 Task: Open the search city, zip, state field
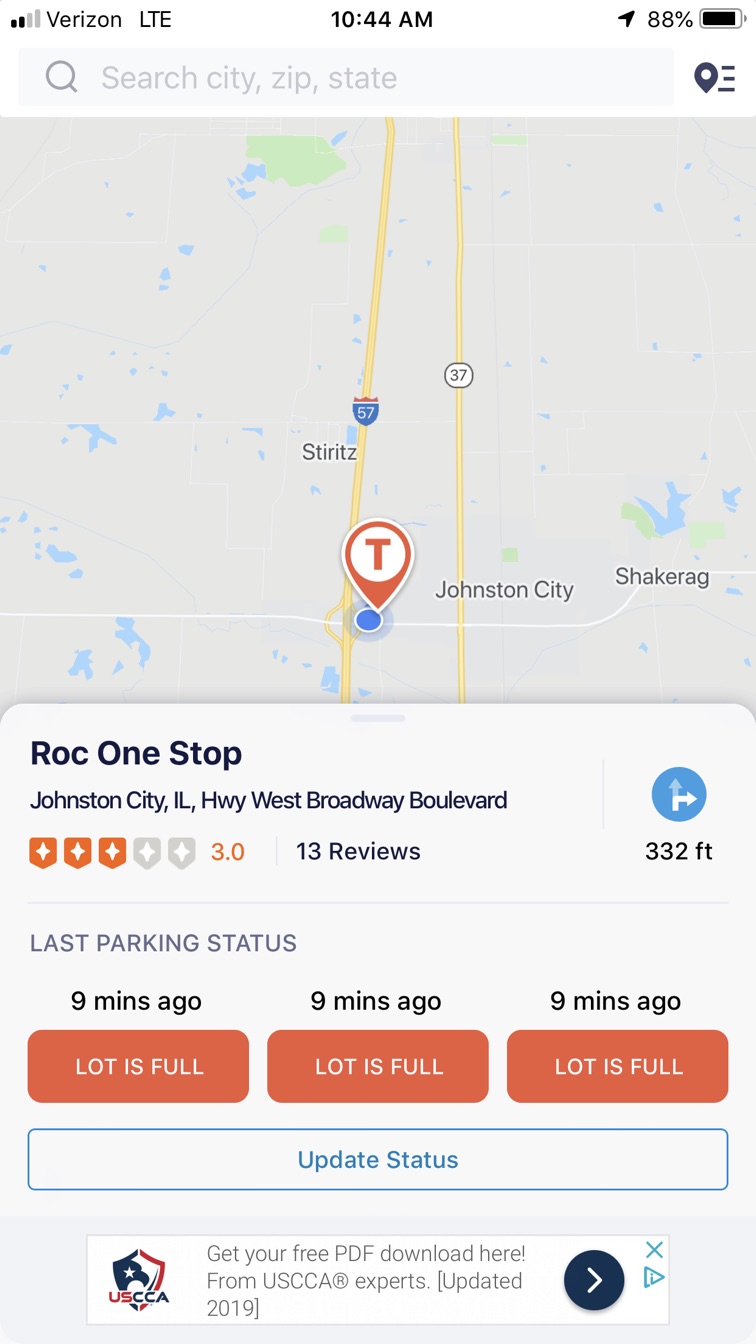coord(345,78)
